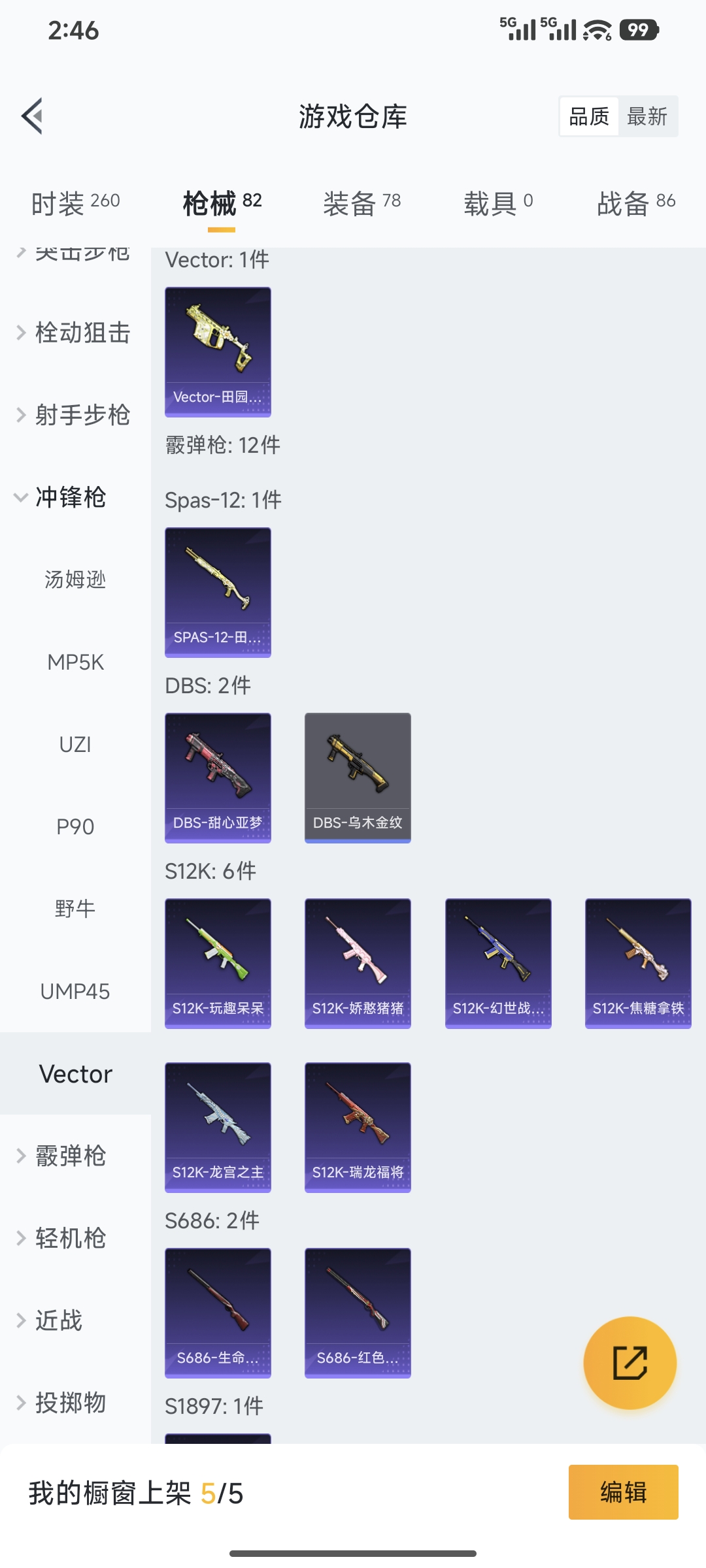
Task: Select the Vector subcategory in sidebar
Action: coord(76,1073)
